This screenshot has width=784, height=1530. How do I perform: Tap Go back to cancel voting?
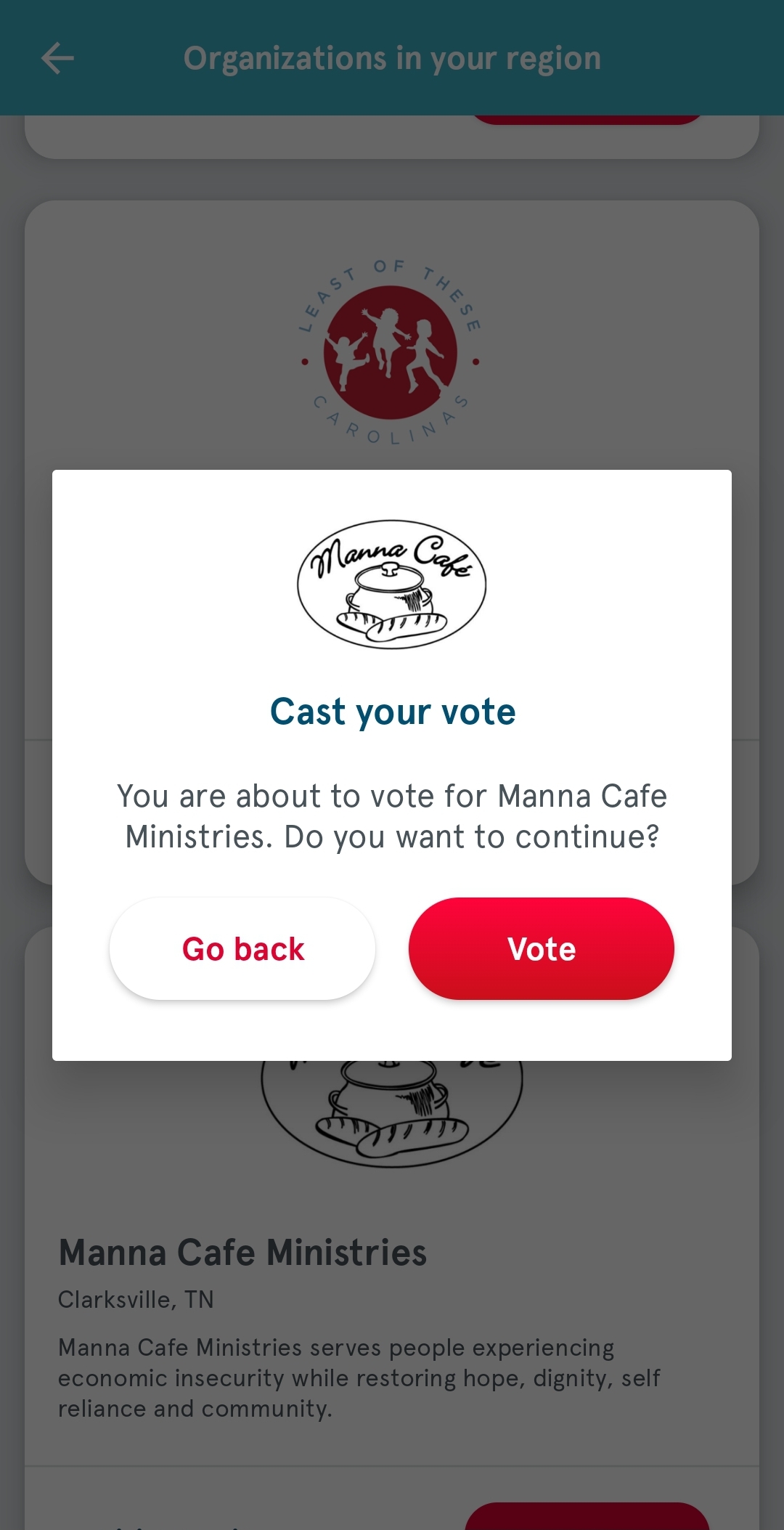point(242,948)
